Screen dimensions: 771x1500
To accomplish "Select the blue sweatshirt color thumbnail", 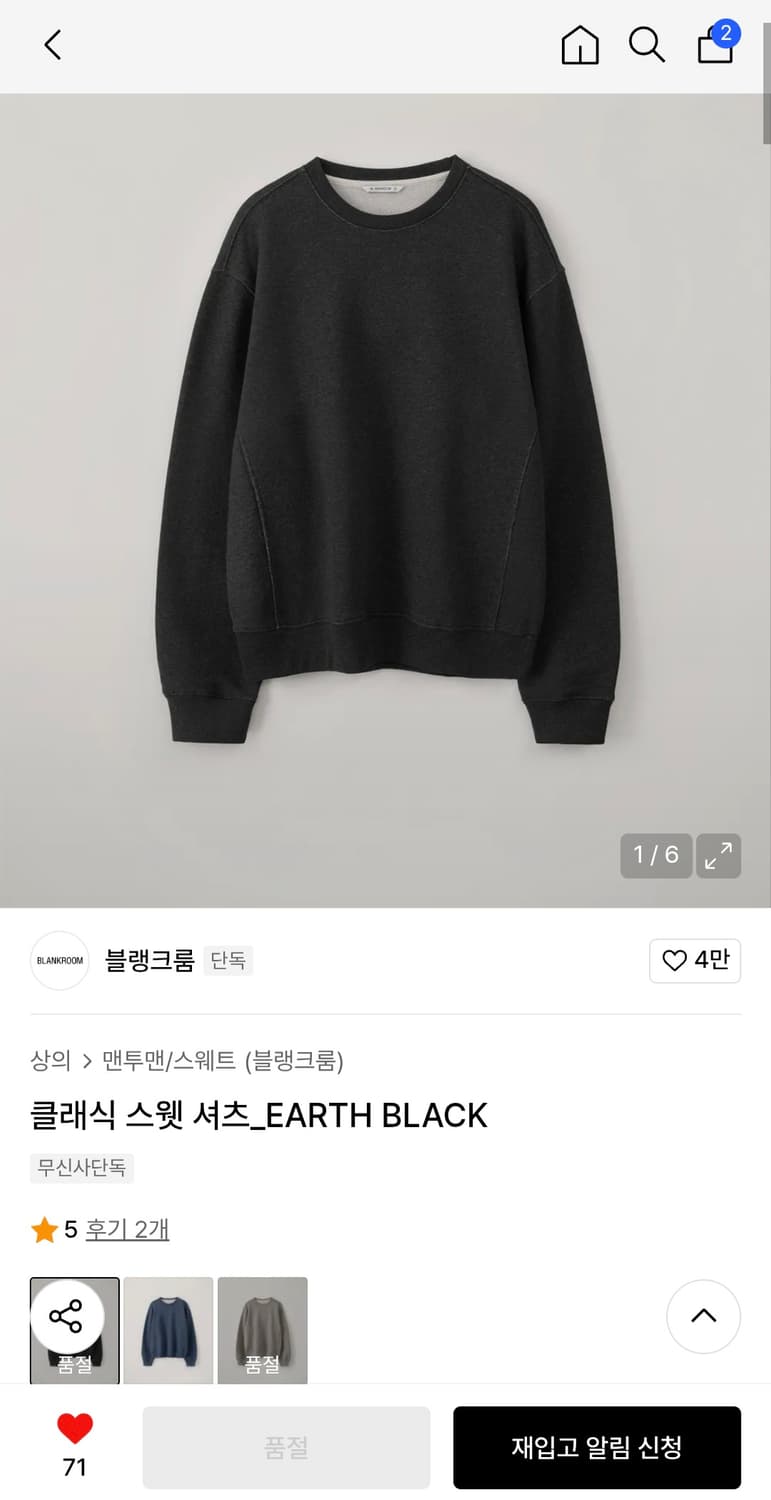I will tap(168, 1330).
